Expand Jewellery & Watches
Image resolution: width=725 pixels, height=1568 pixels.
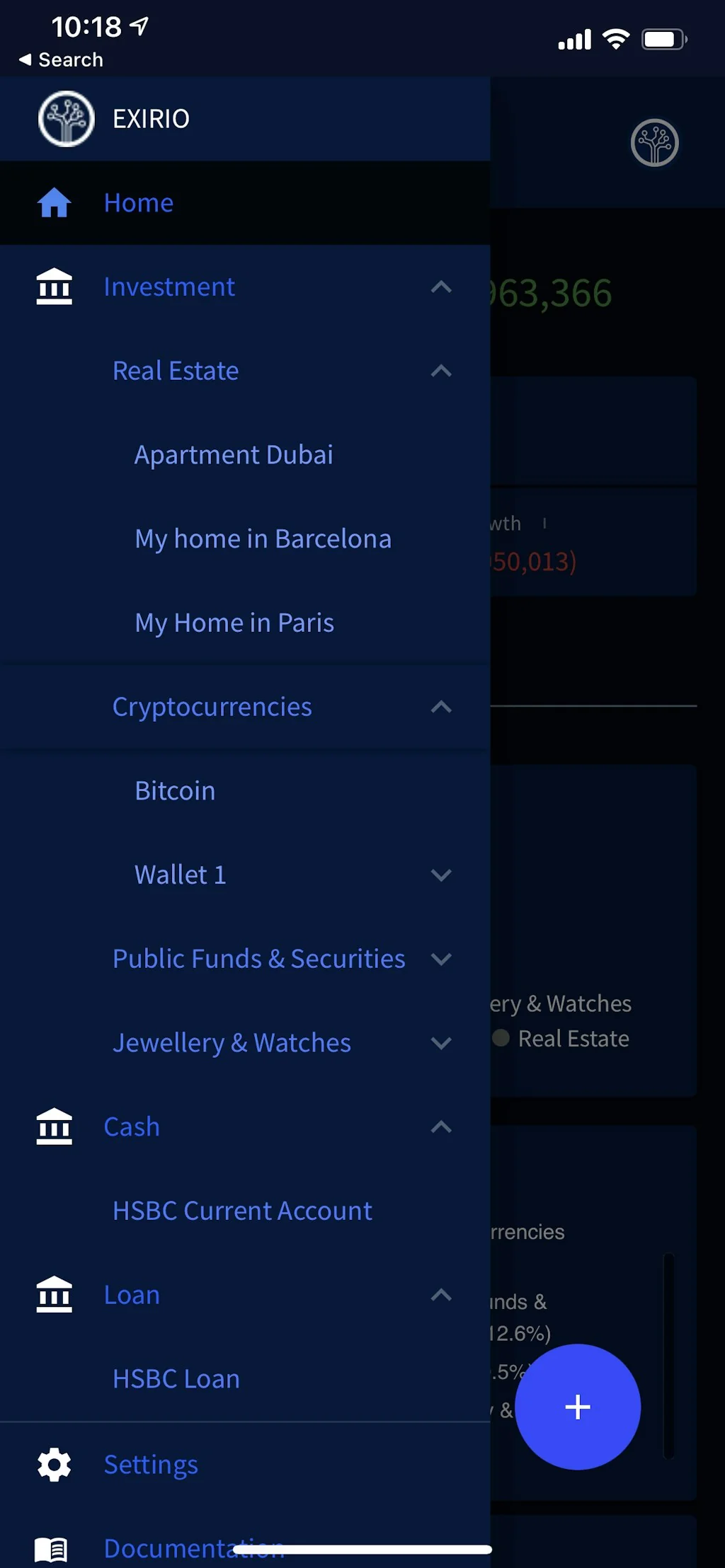441,1043
